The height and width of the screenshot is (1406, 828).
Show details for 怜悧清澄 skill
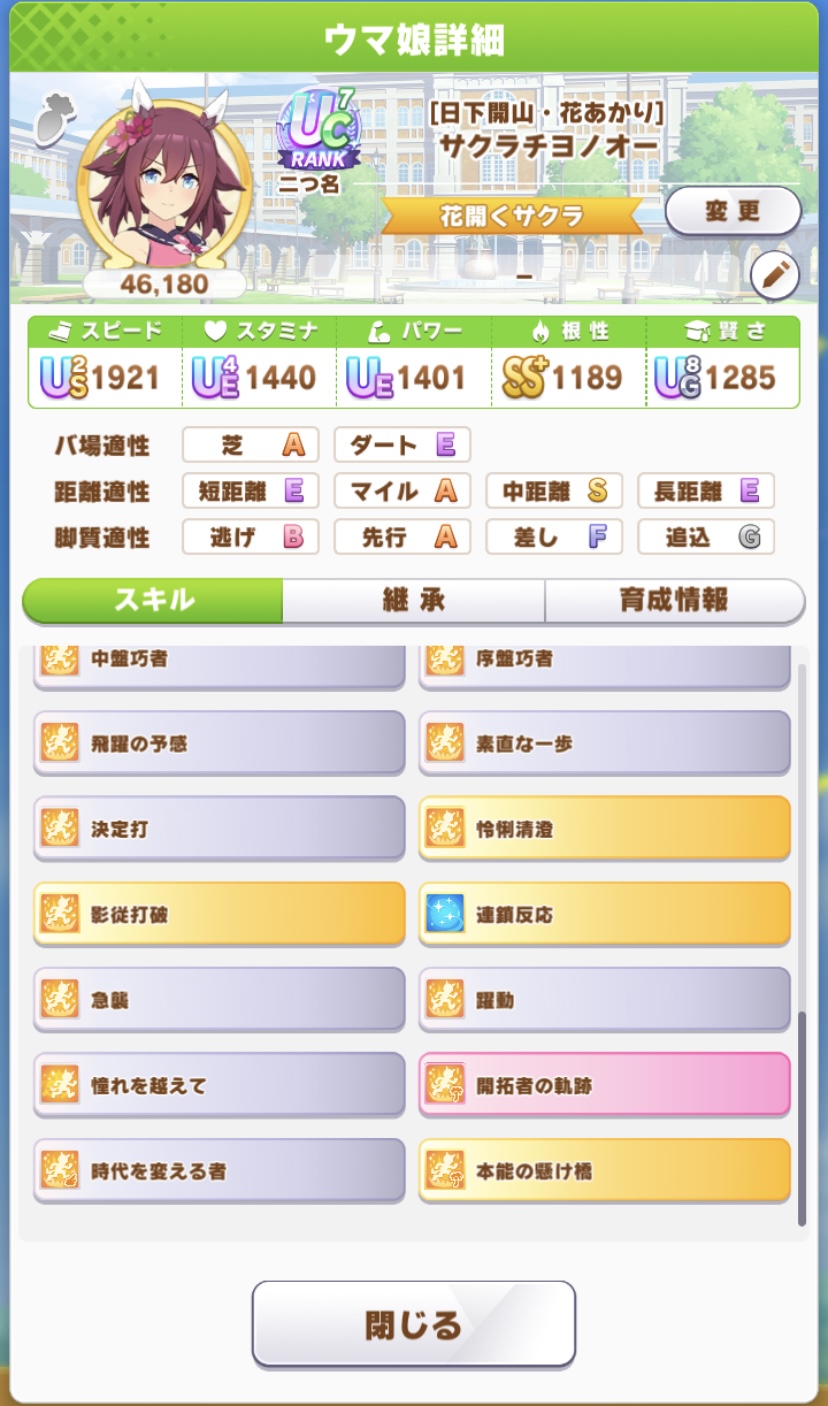pos(604,828)
